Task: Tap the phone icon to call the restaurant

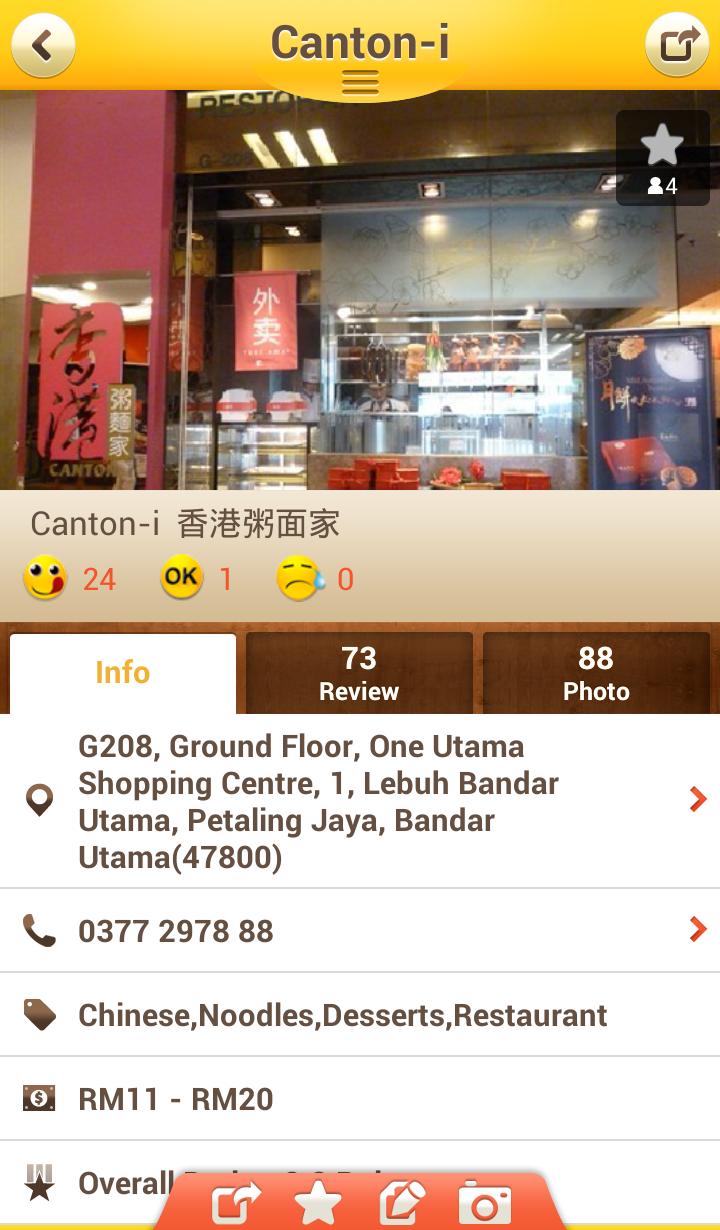Action: [40, 930]
